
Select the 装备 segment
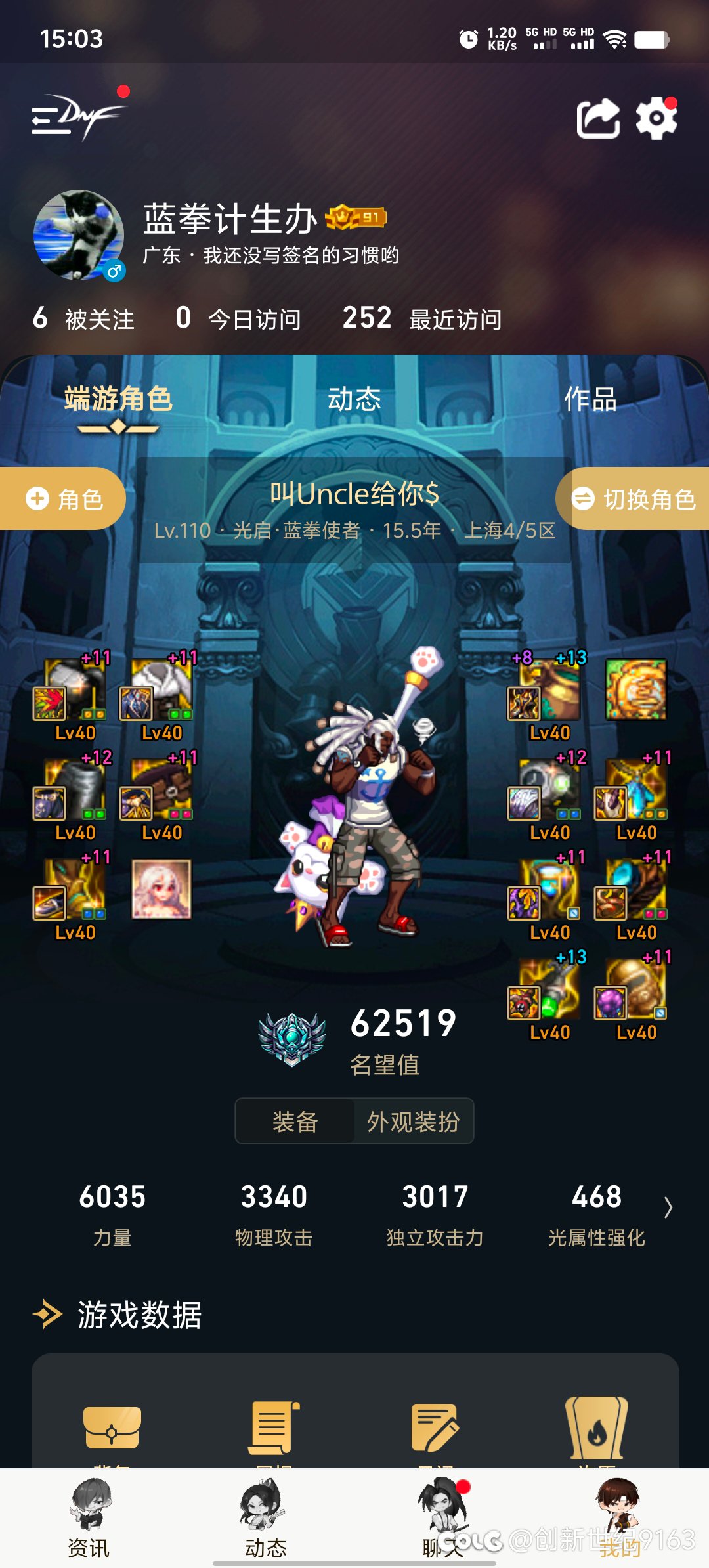coord(295,1122)
